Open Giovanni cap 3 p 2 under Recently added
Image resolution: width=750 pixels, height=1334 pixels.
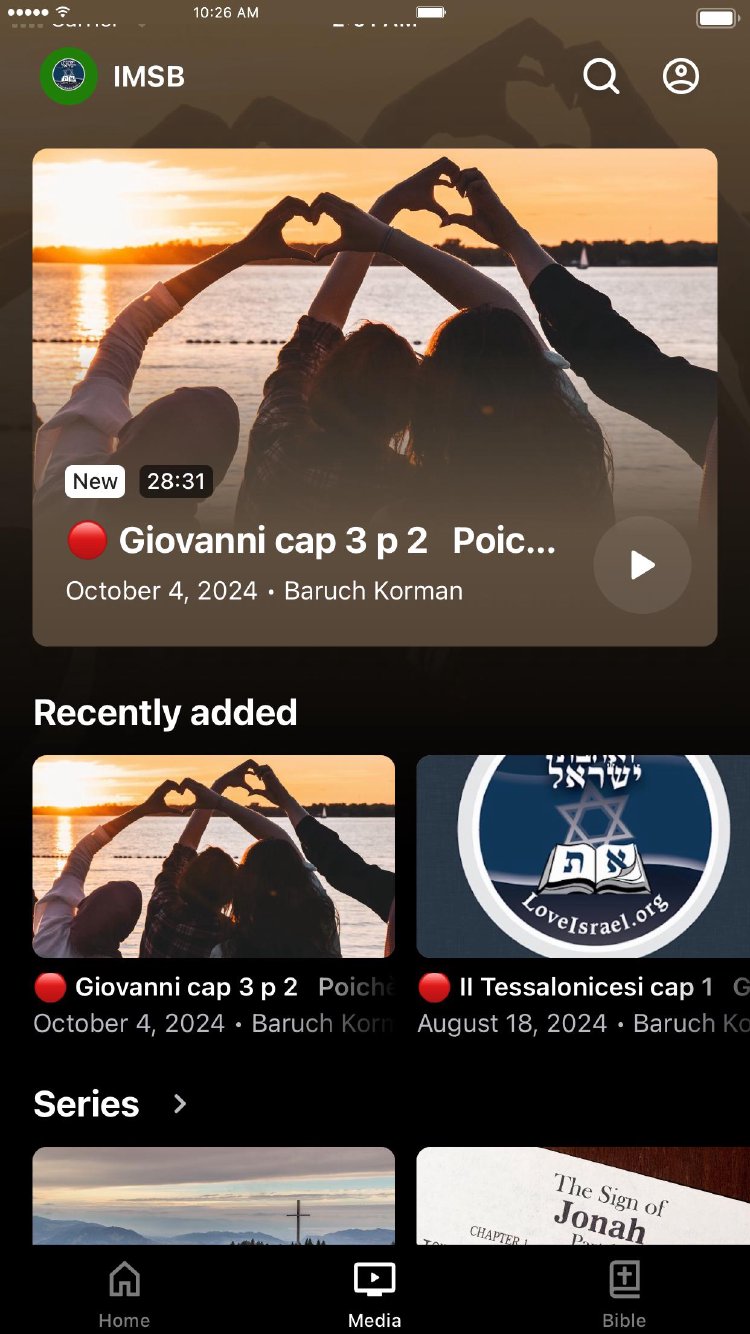click(x=214, y=856)
